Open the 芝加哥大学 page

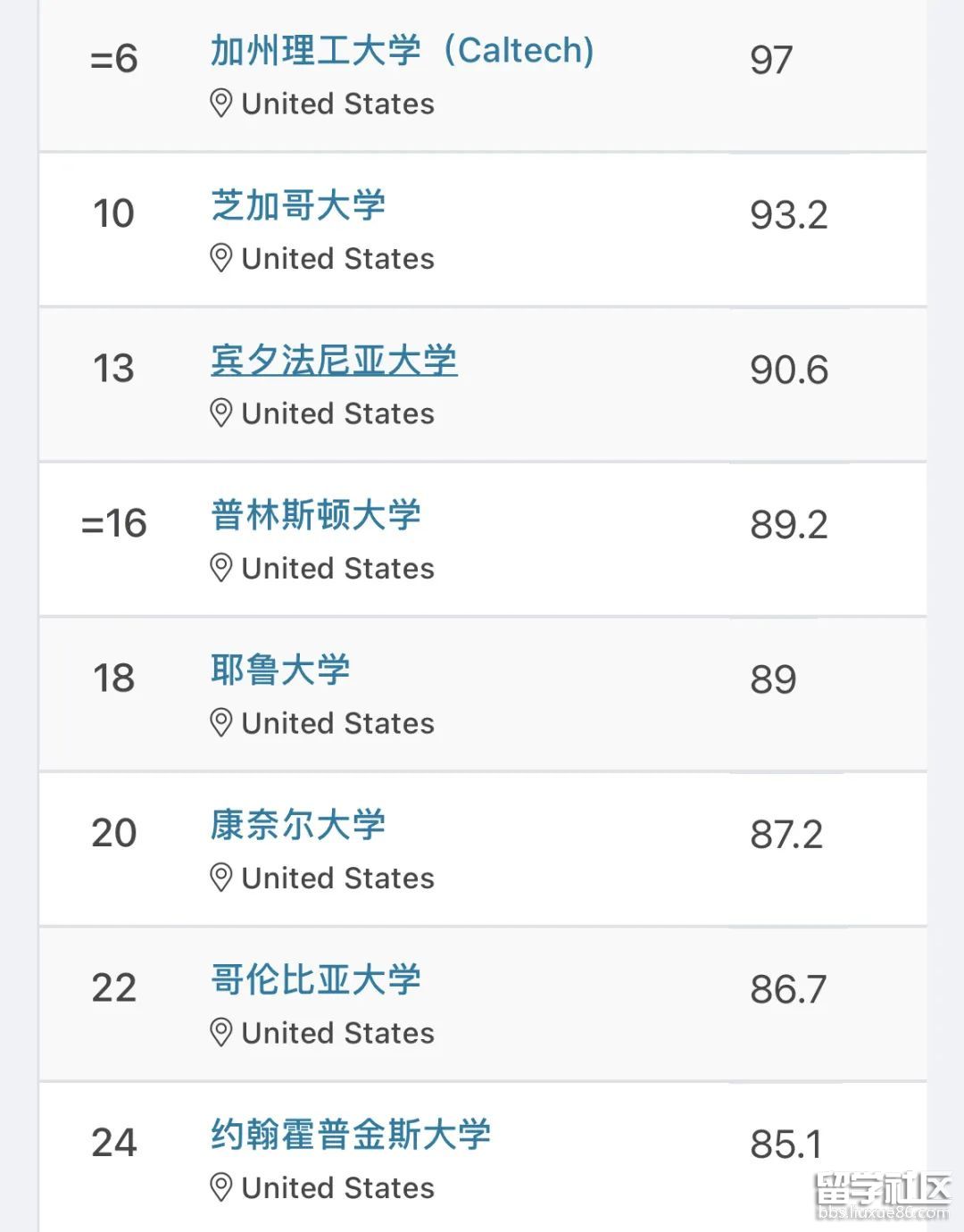click(x=298, y=205)
